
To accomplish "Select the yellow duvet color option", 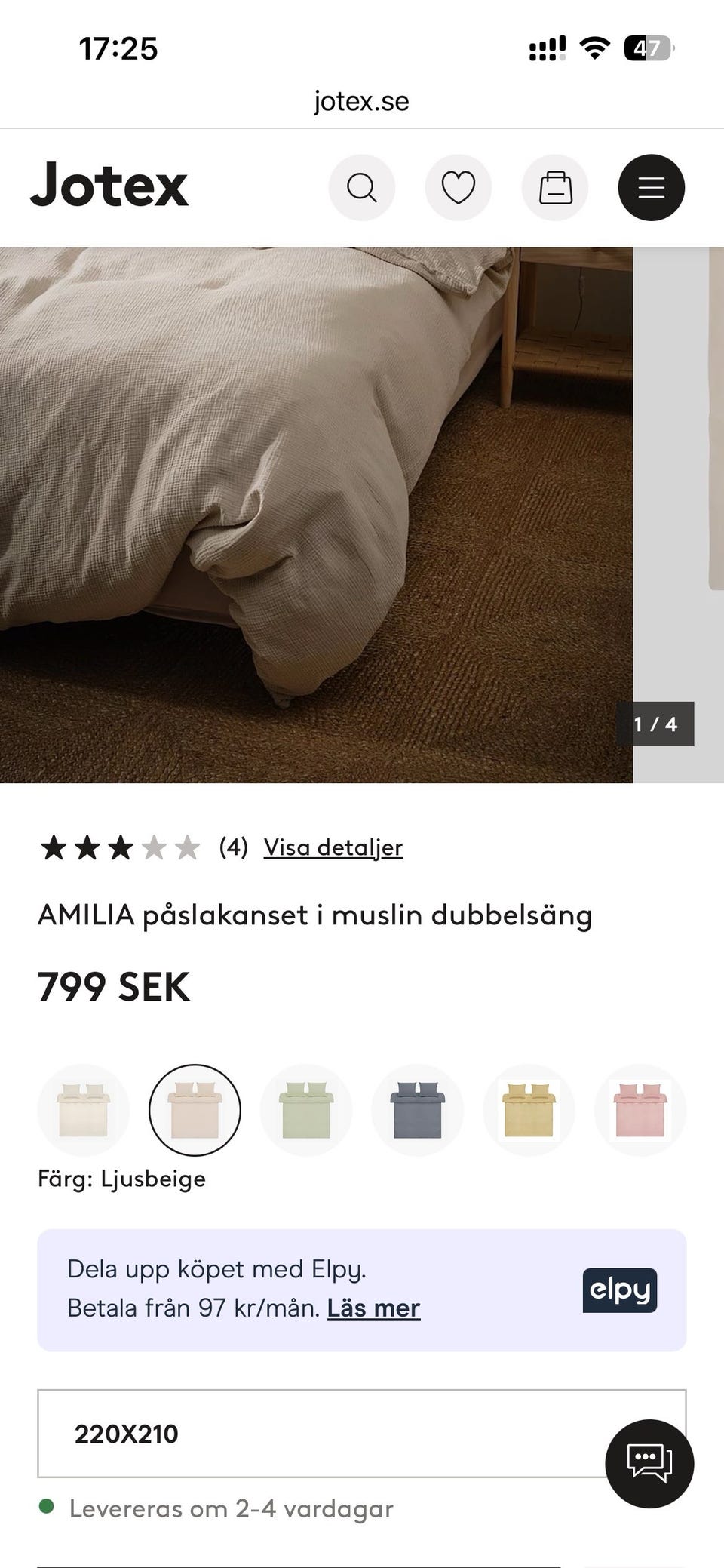I will click(x=529, y=1109).
